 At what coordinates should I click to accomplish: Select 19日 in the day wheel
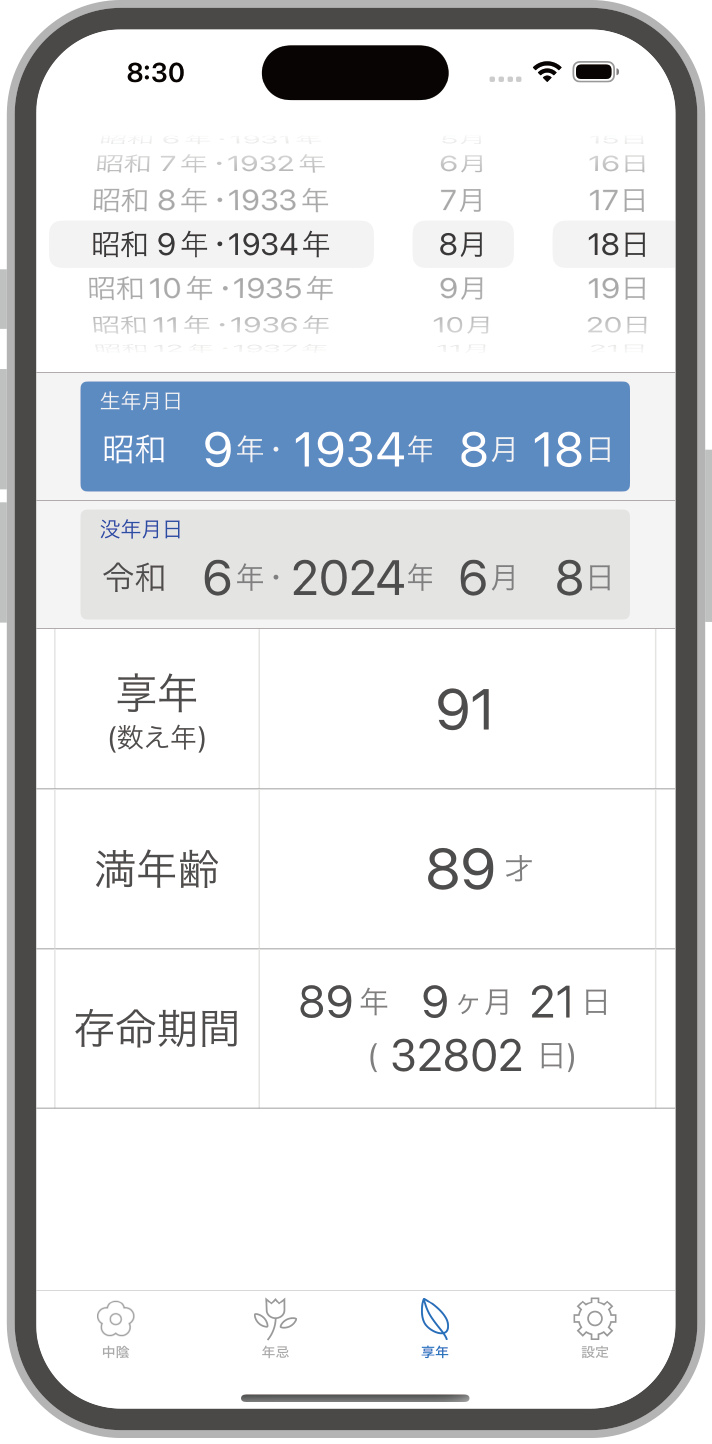pyautogui.click(x=616, y=289)
